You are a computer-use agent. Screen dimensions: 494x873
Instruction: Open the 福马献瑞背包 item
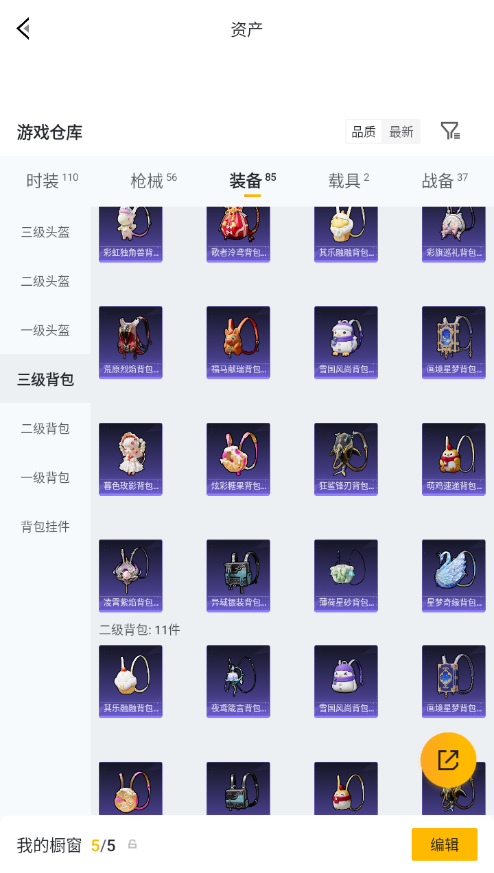[x=238, y=342]
